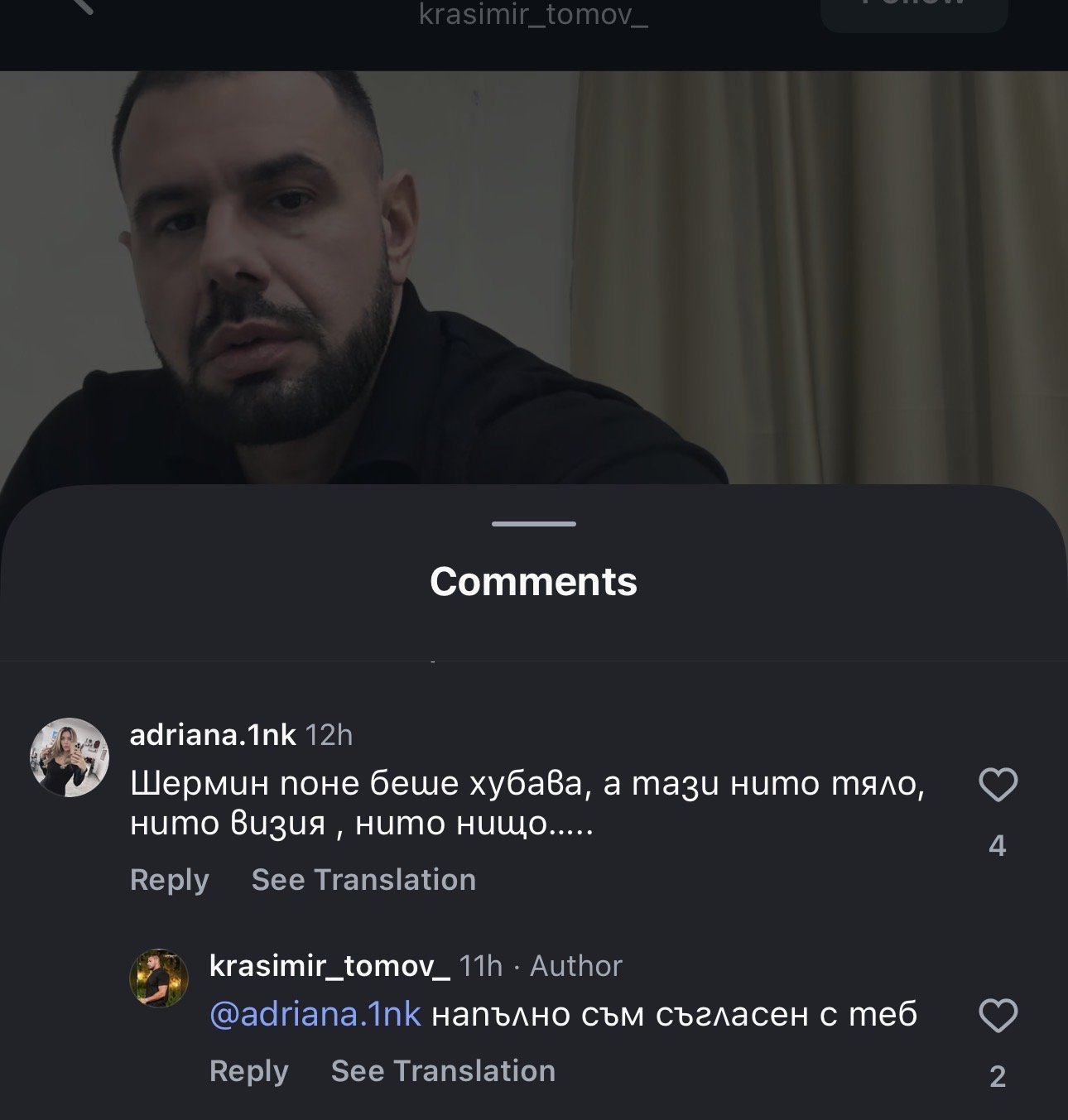Like adriana.1nk's comment
1068x1120 pixels.
click(998, 786)
